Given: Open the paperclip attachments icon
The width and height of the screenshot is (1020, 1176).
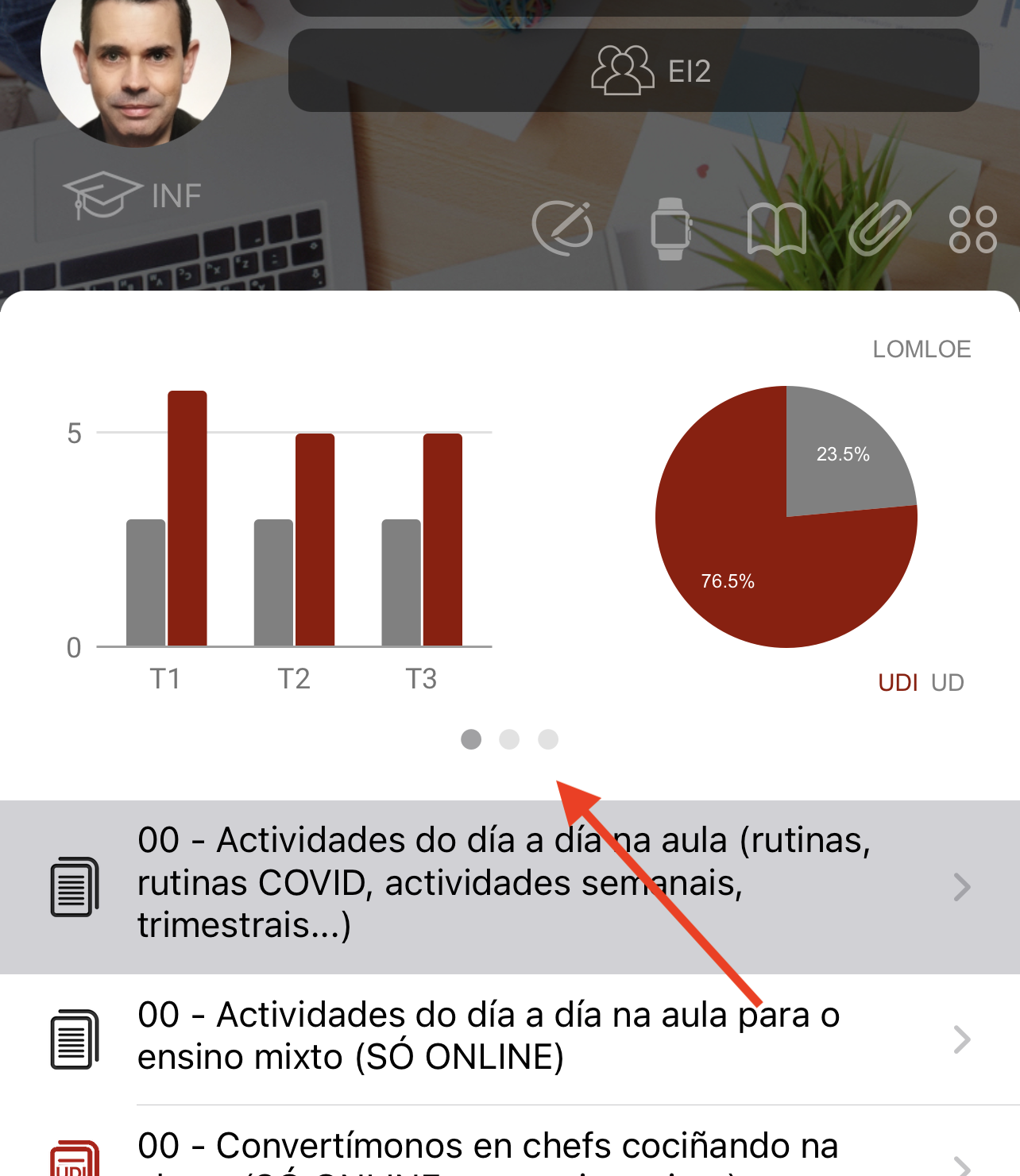Looking at the screenshot, I should pos(879,229).
